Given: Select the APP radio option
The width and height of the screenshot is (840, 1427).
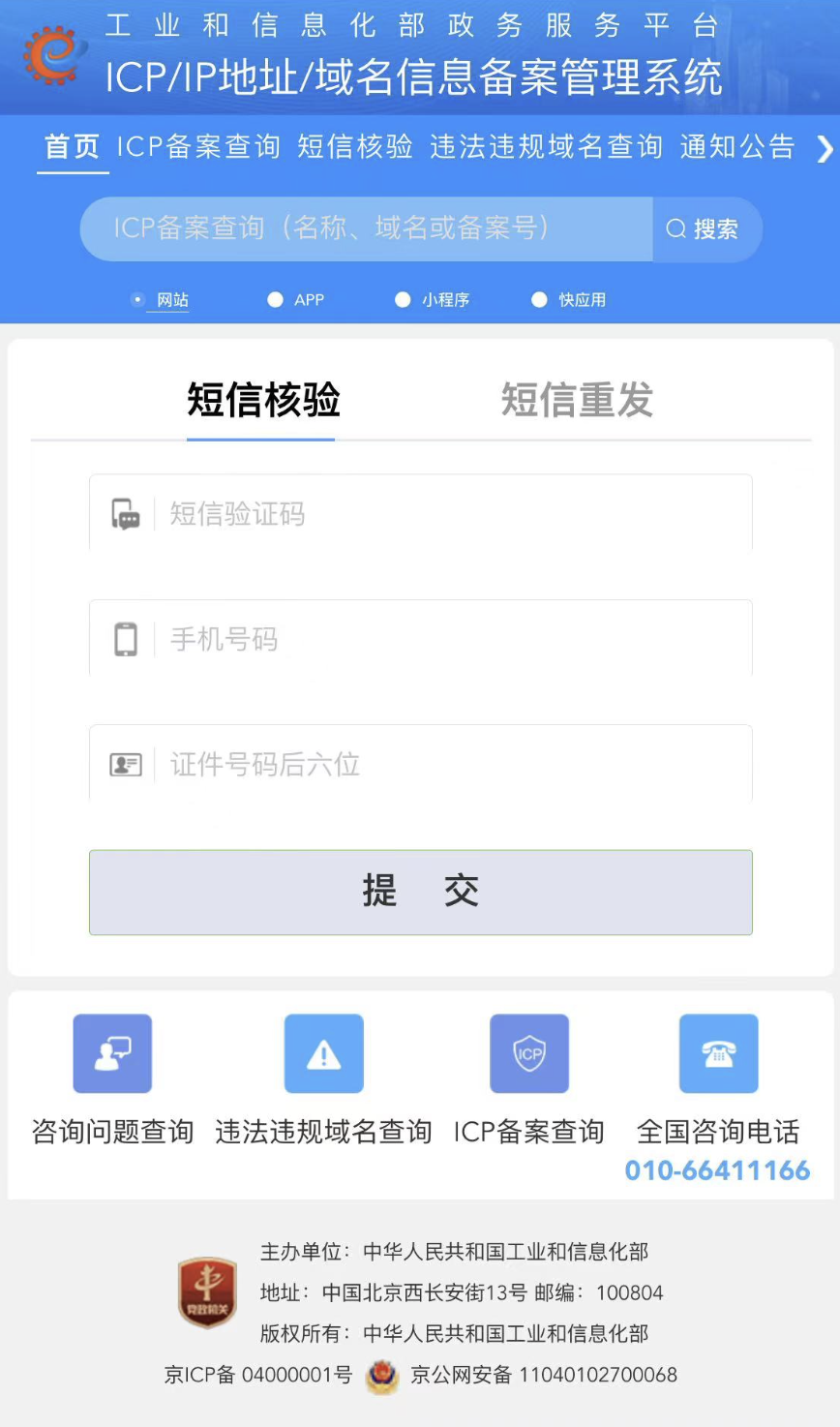Looking at the screenshot, I should click(276, 300).
